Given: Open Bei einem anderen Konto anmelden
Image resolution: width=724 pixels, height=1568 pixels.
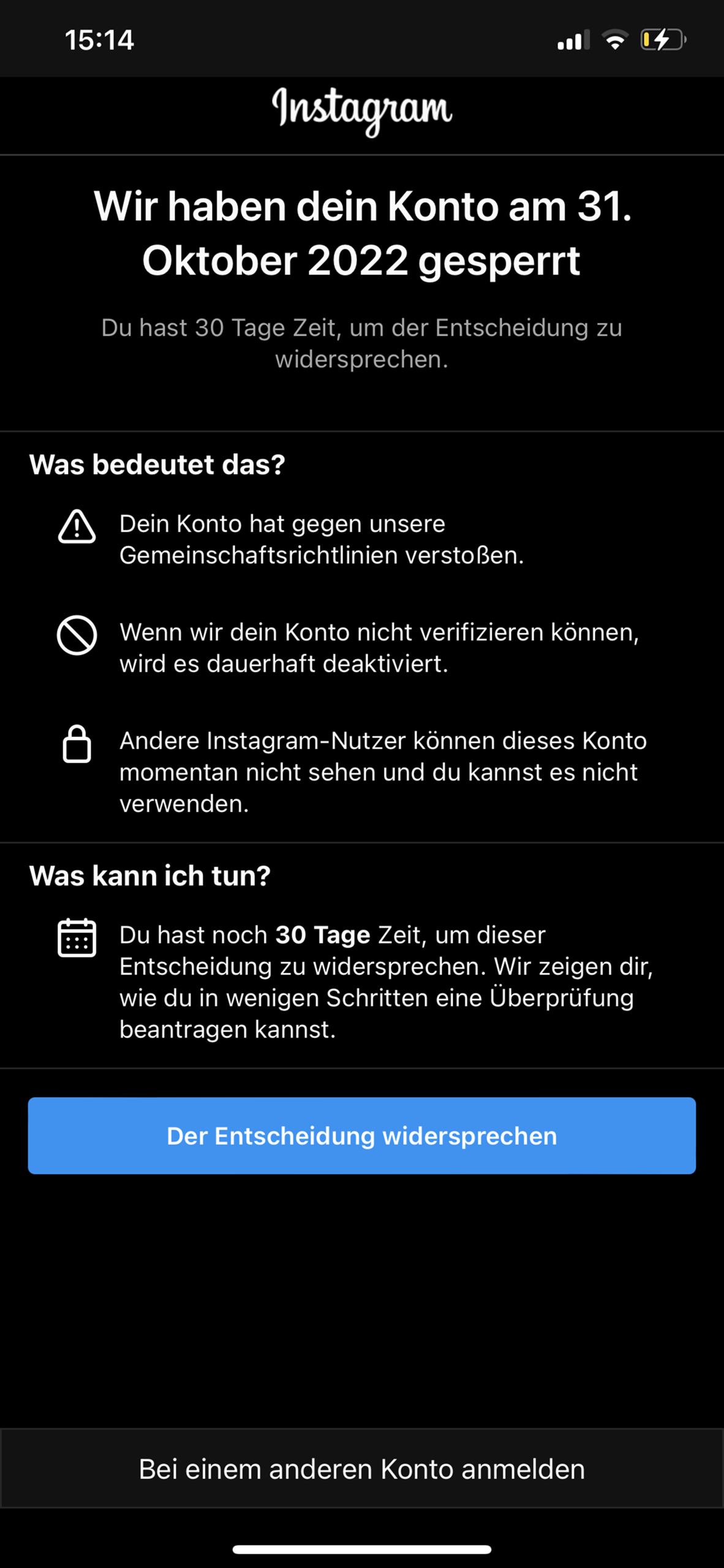Looking at the screenshot, I should coord(361,1469).
